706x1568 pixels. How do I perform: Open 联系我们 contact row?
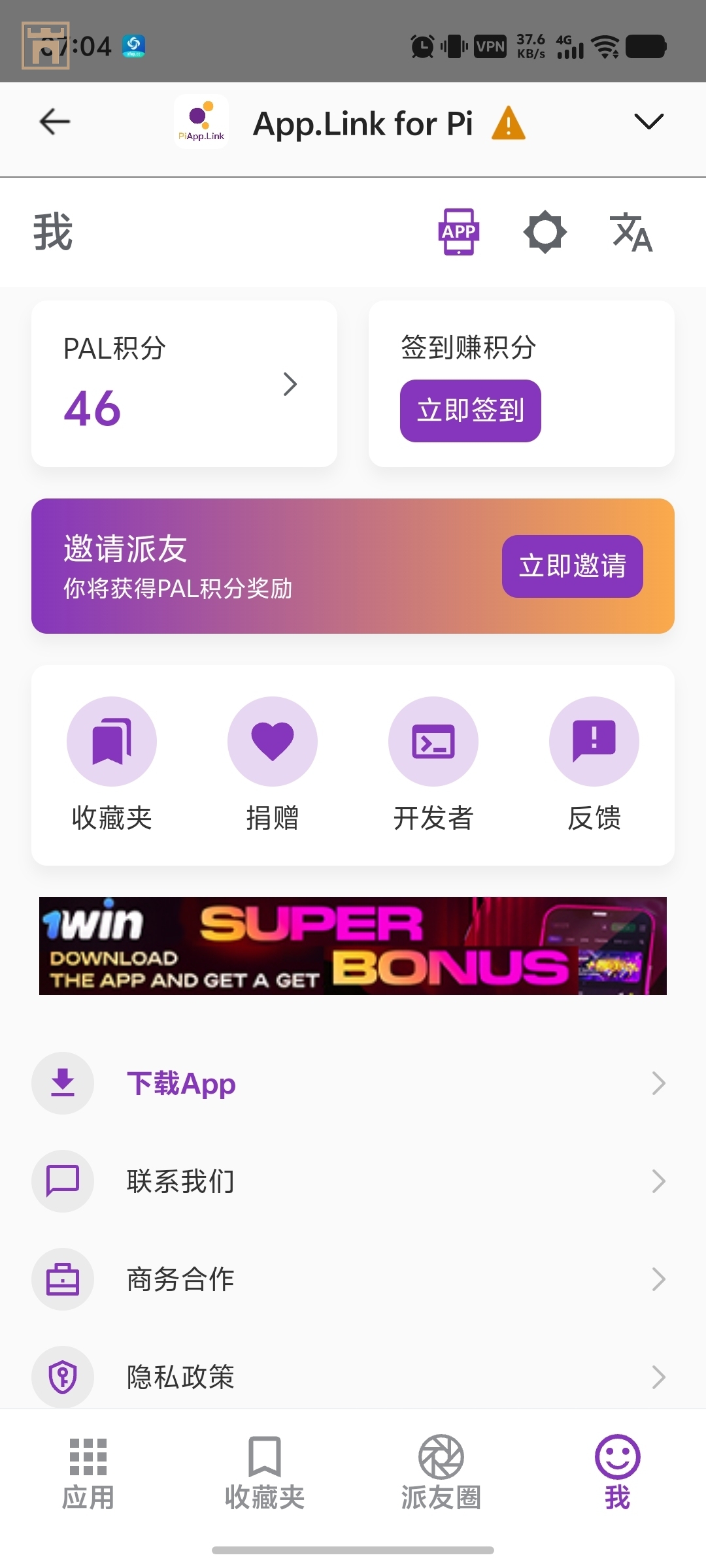[353, 1181]
